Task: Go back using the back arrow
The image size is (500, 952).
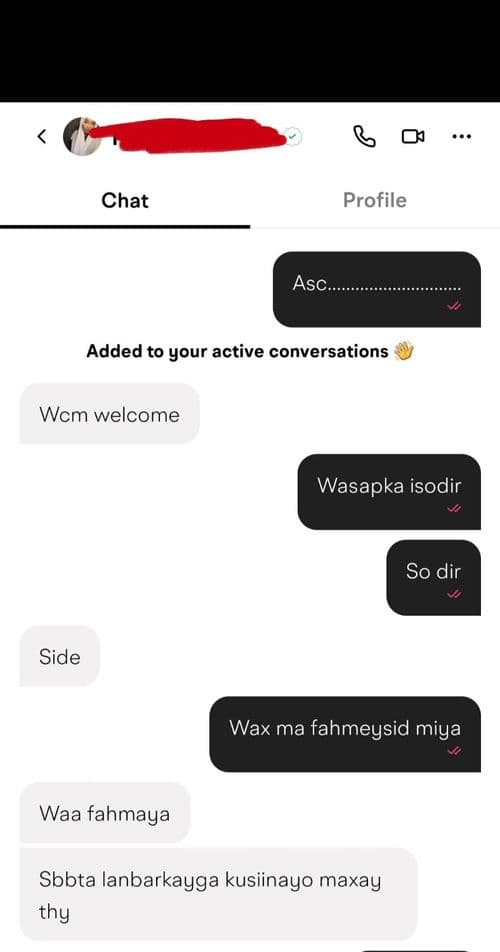Action: click(41, 137)
